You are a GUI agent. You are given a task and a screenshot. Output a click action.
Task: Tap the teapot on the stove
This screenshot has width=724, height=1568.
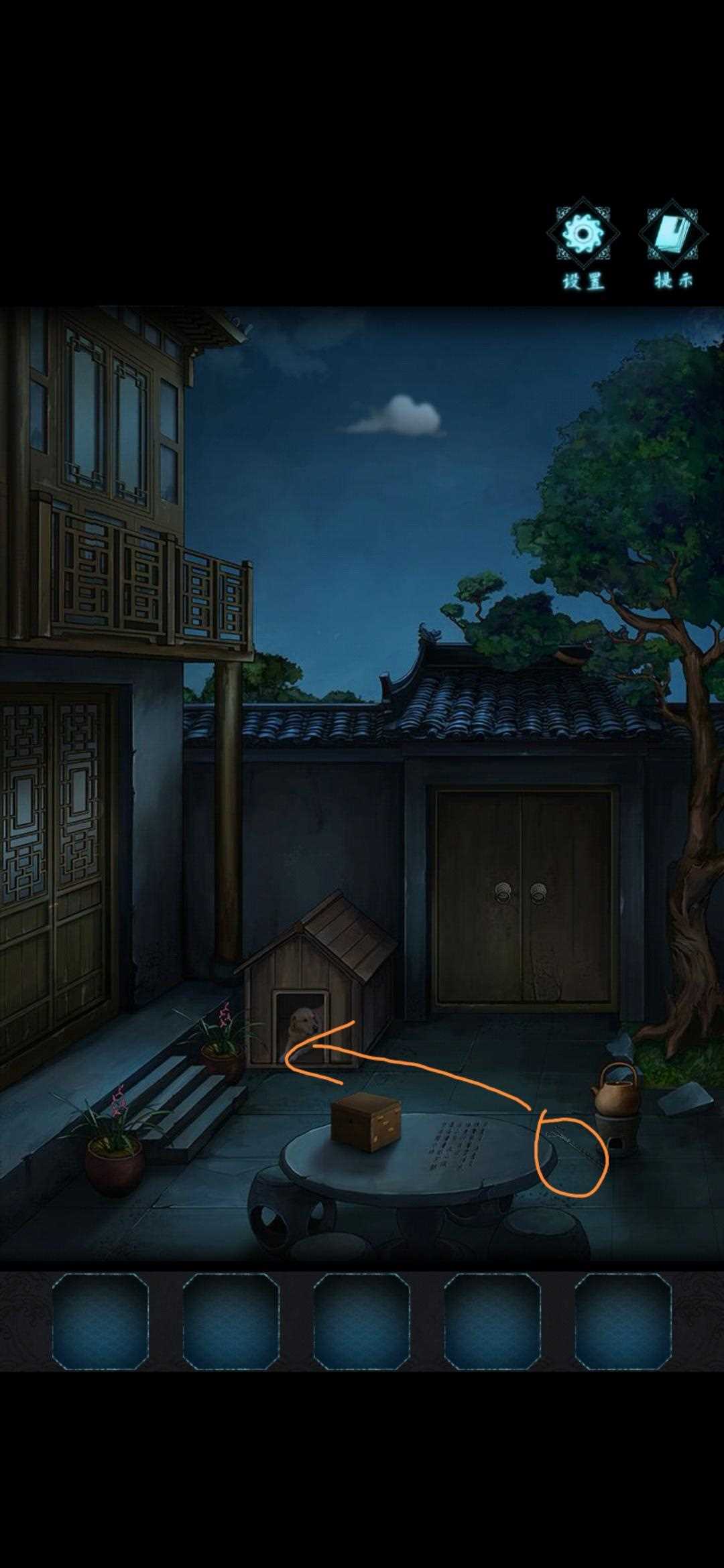pyautogui.click(x=617, y=1088)
